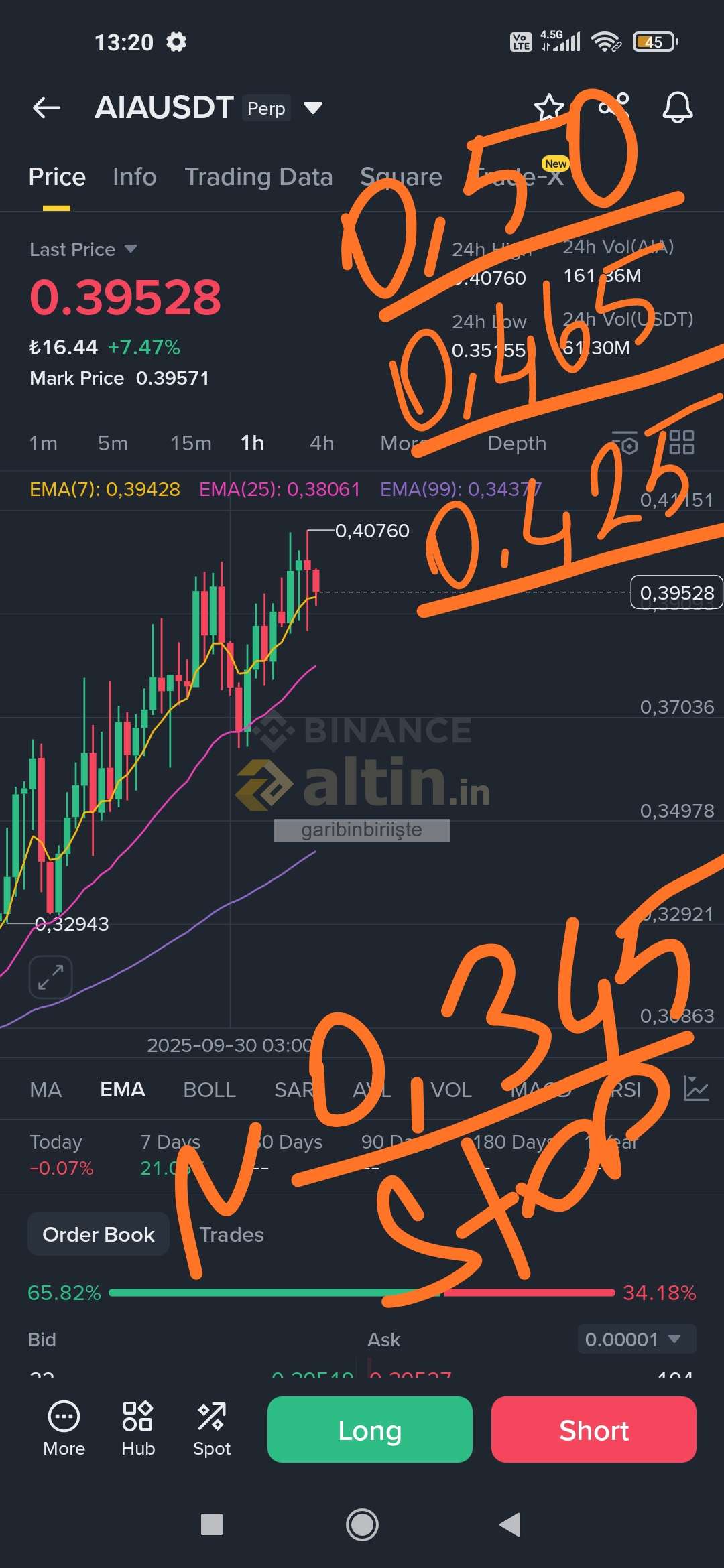Expand the Last Price dropdown
The image size is (724, 1568).
[83, 249]
